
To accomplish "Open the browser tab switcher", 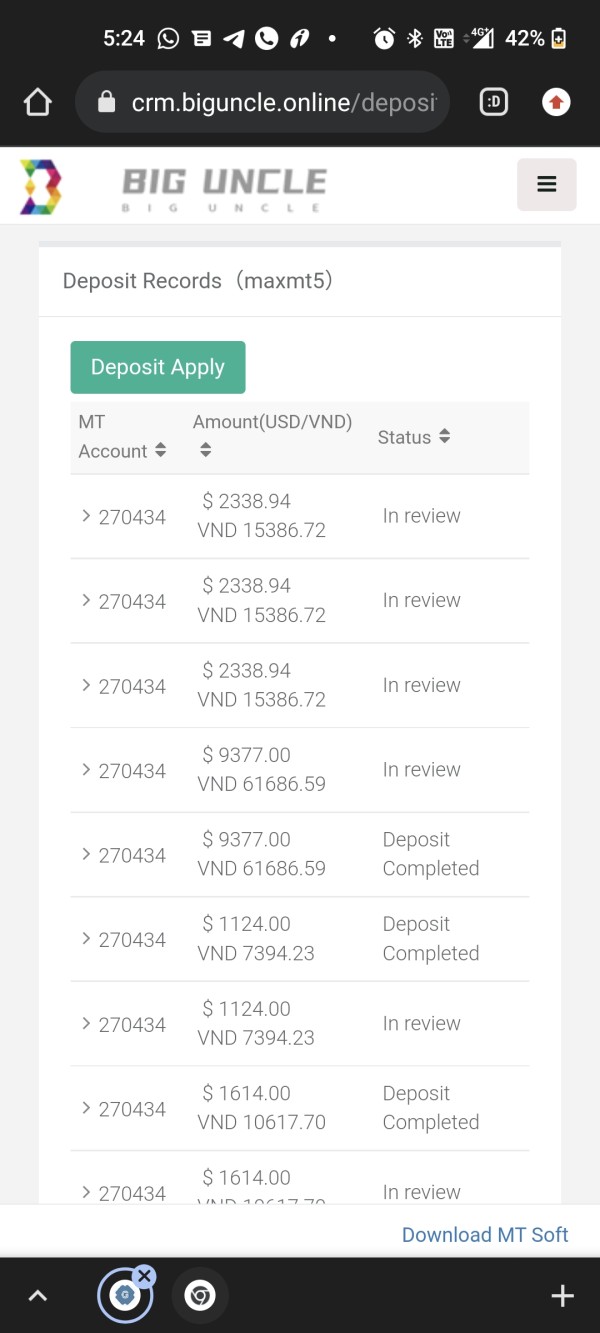I will click(x=494, y=102).
